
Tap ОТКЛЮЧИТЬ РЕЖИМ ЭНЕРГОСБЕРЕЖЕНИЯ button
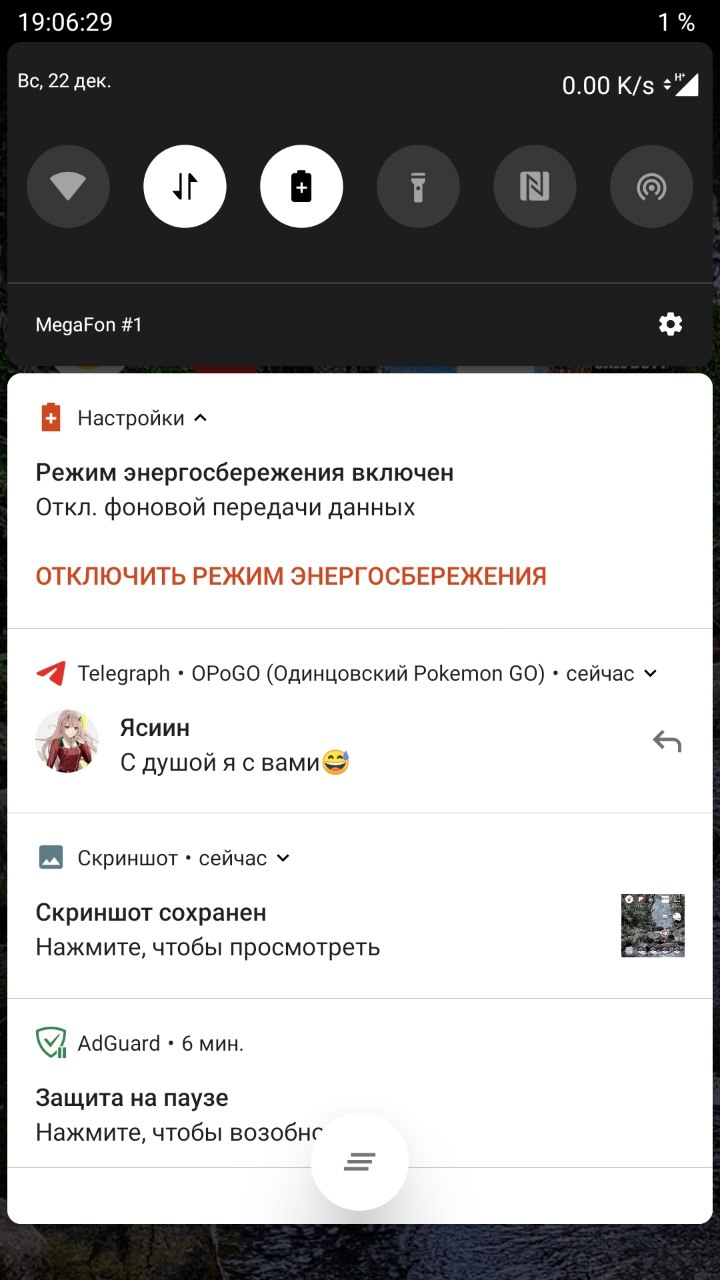click(x=291, y=576)
